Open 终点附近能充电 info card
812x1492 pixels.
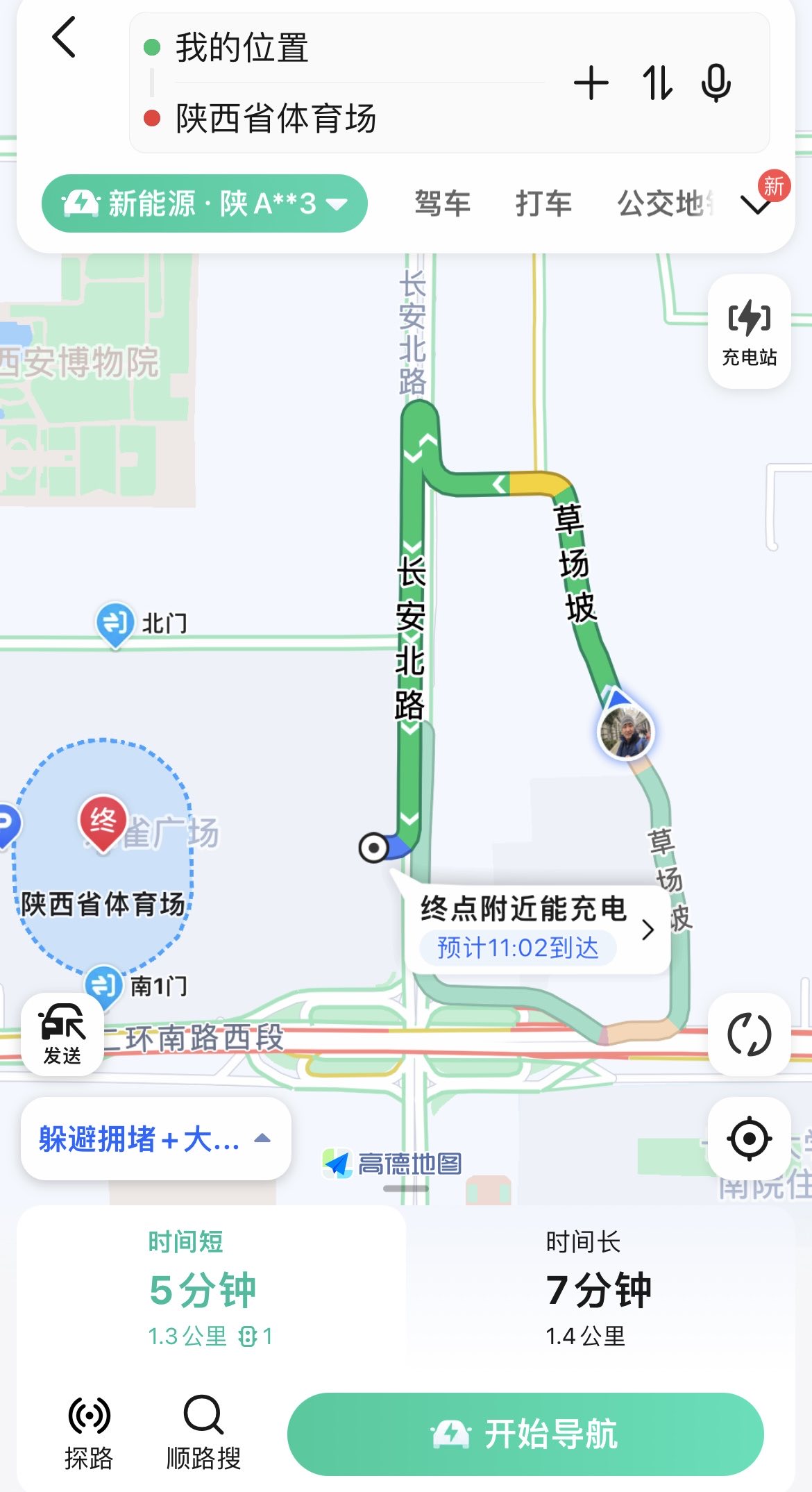coord(538,928)
